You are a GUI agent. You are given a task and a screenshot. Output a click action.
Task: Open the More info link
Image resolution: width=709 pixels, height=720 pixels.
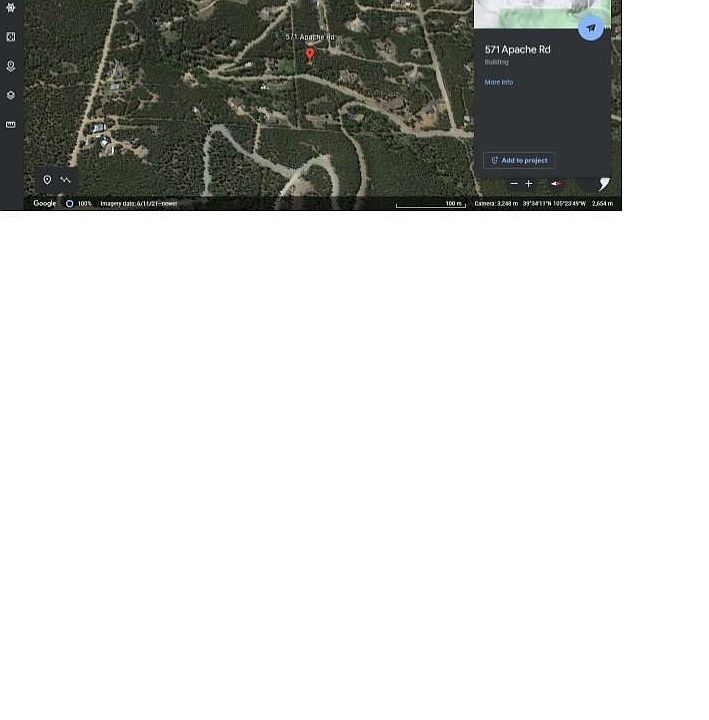coord(499,82)
